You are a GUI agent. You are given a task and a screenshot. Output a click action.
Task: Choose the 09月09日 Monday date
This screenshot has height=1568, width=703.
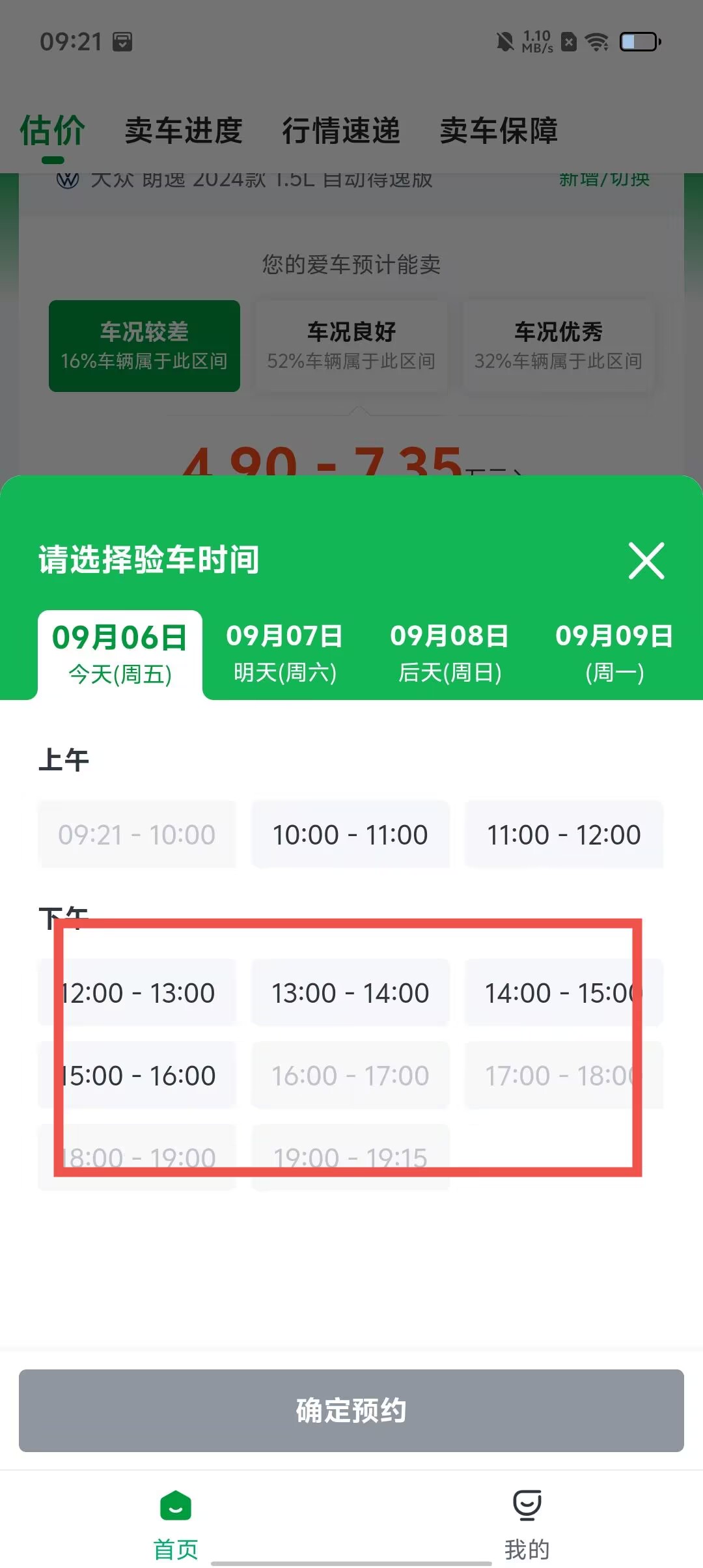click(x=614, y=654)
